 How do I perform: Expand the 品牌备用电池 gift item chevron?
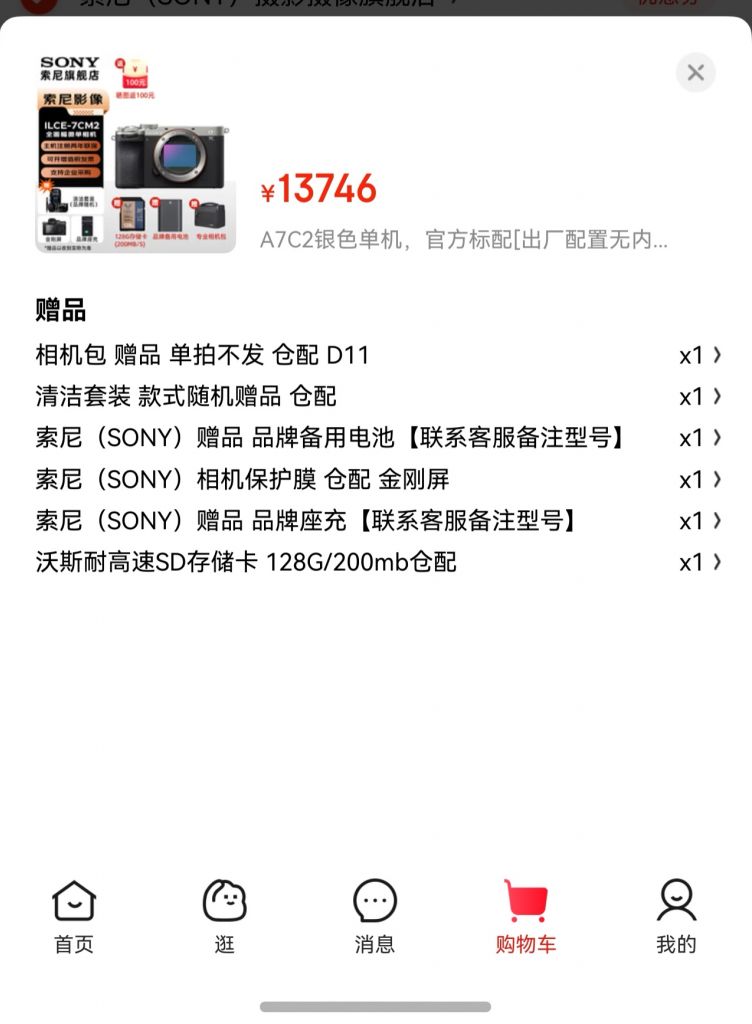point(717,439)
